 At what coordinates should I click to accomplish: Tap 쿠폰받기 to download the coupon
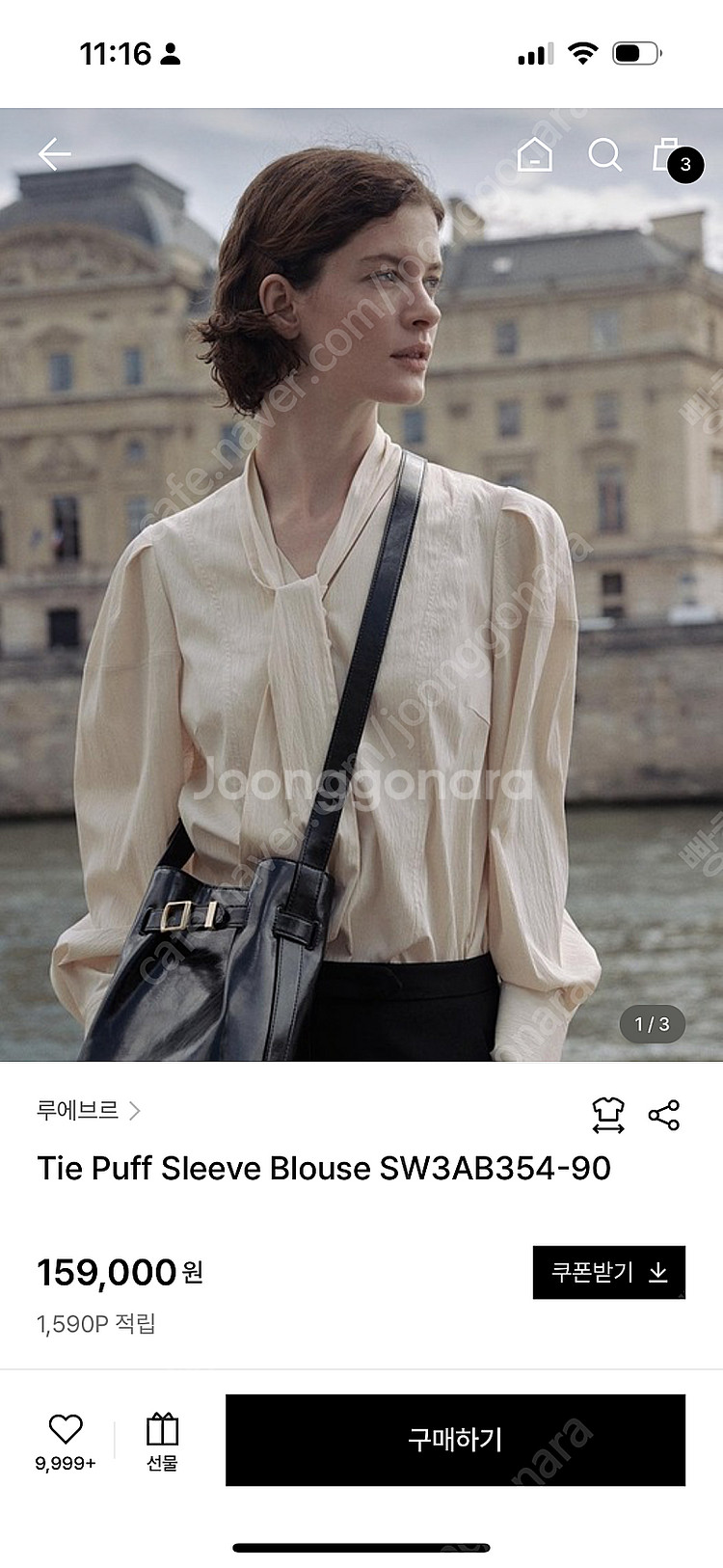coord(608,1272)
